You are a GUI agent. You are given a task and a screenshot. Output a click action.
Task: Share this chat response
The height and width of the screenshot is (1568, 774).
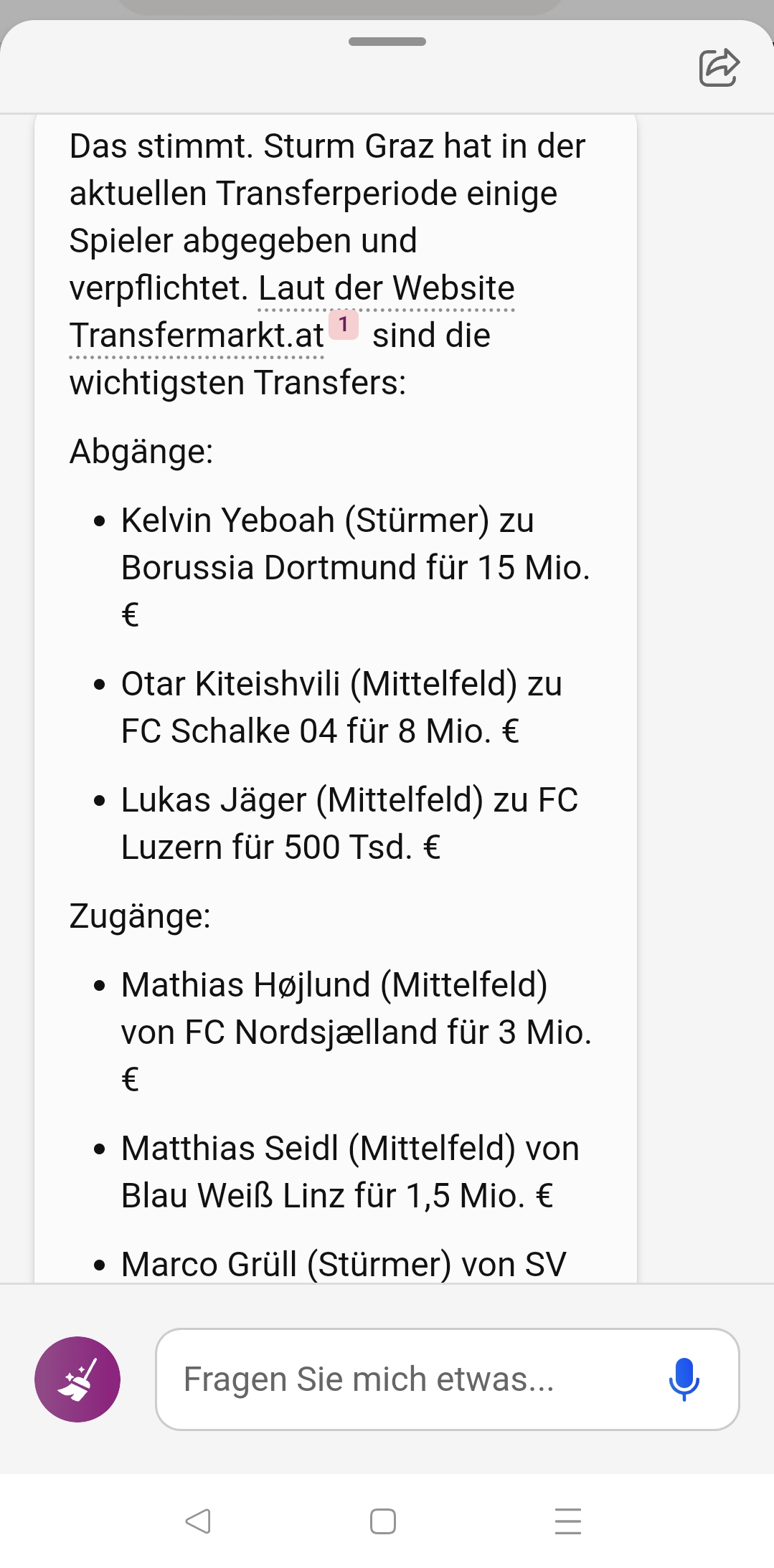tap(719, 67)
